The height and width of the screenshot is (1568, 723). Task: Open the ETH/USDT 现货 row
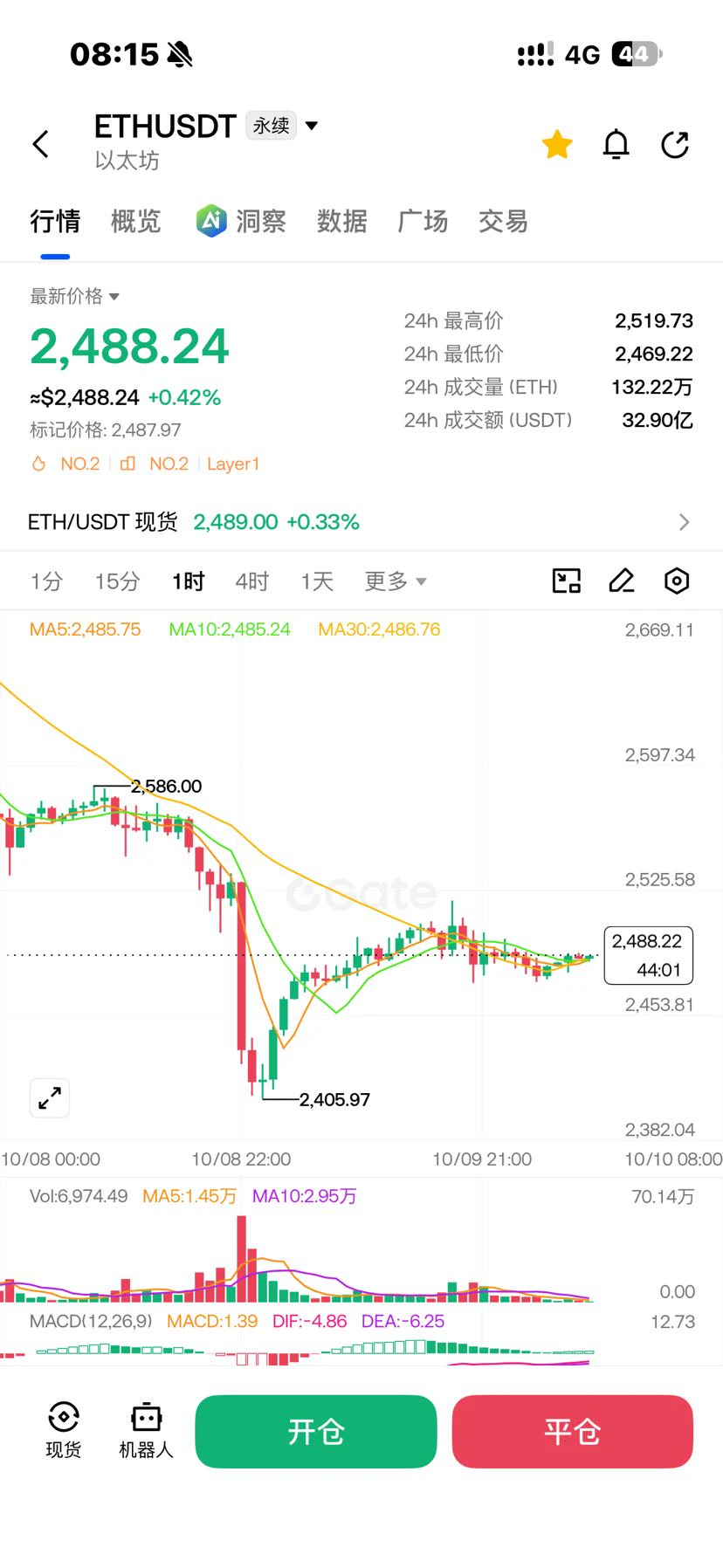(361, 522)
